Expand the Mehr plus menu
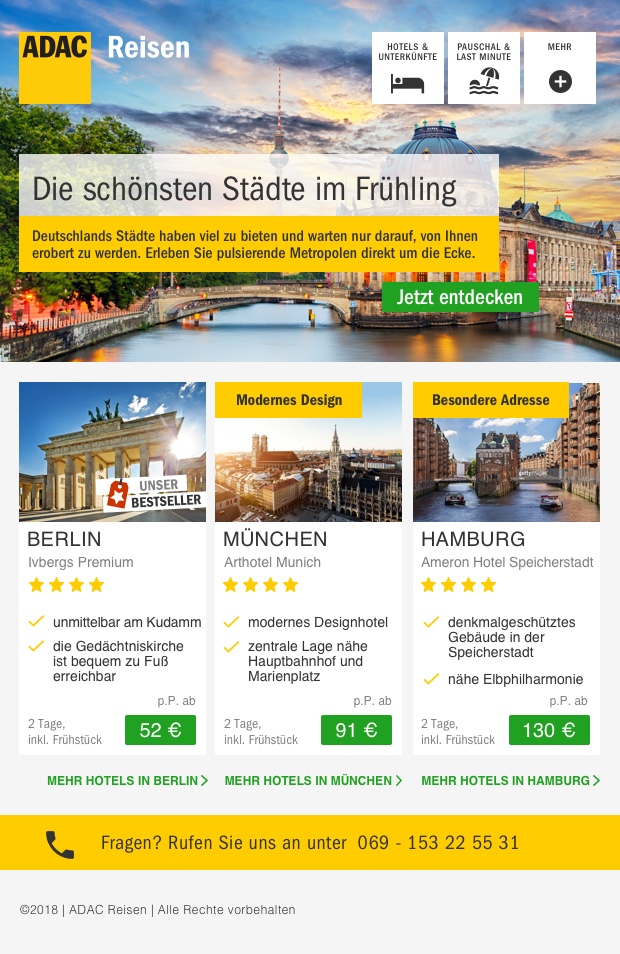 560,68
